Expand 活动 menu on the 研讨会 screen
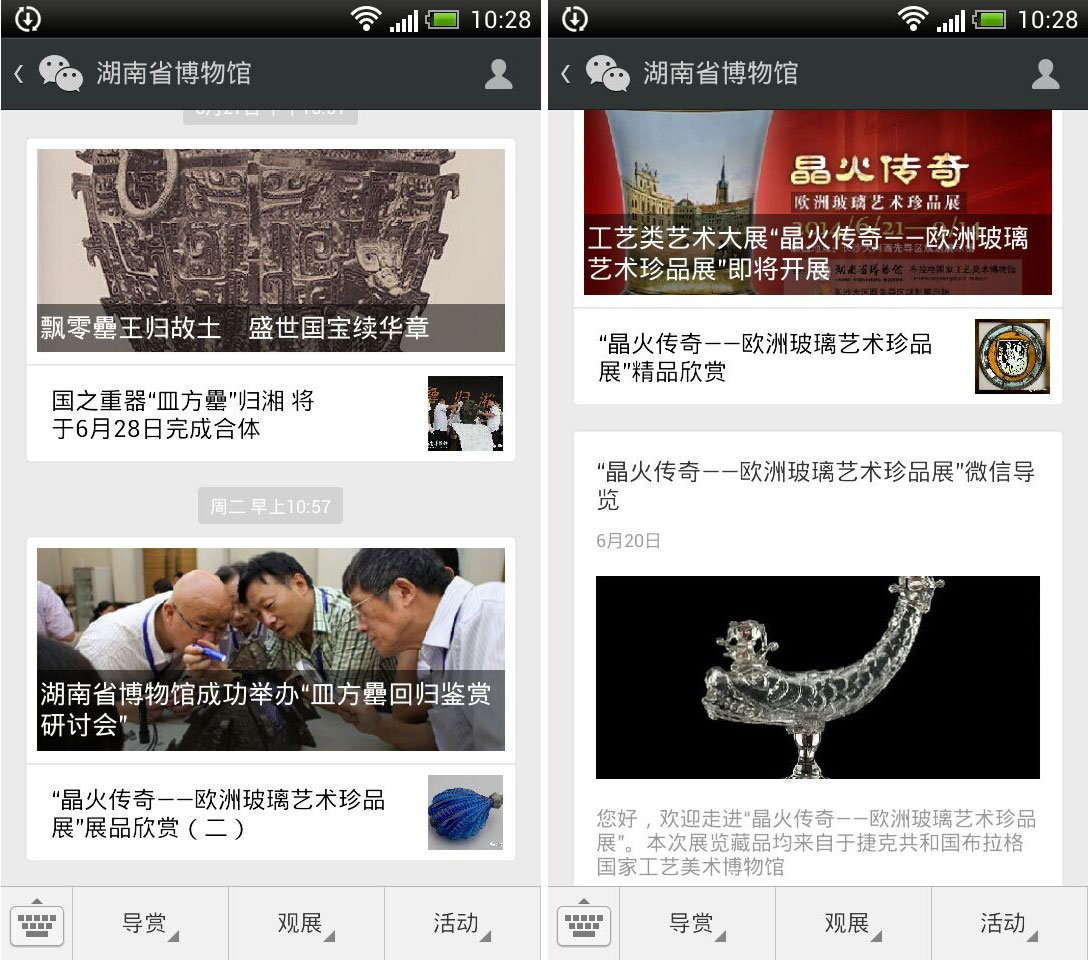 (x=462, y=923)
